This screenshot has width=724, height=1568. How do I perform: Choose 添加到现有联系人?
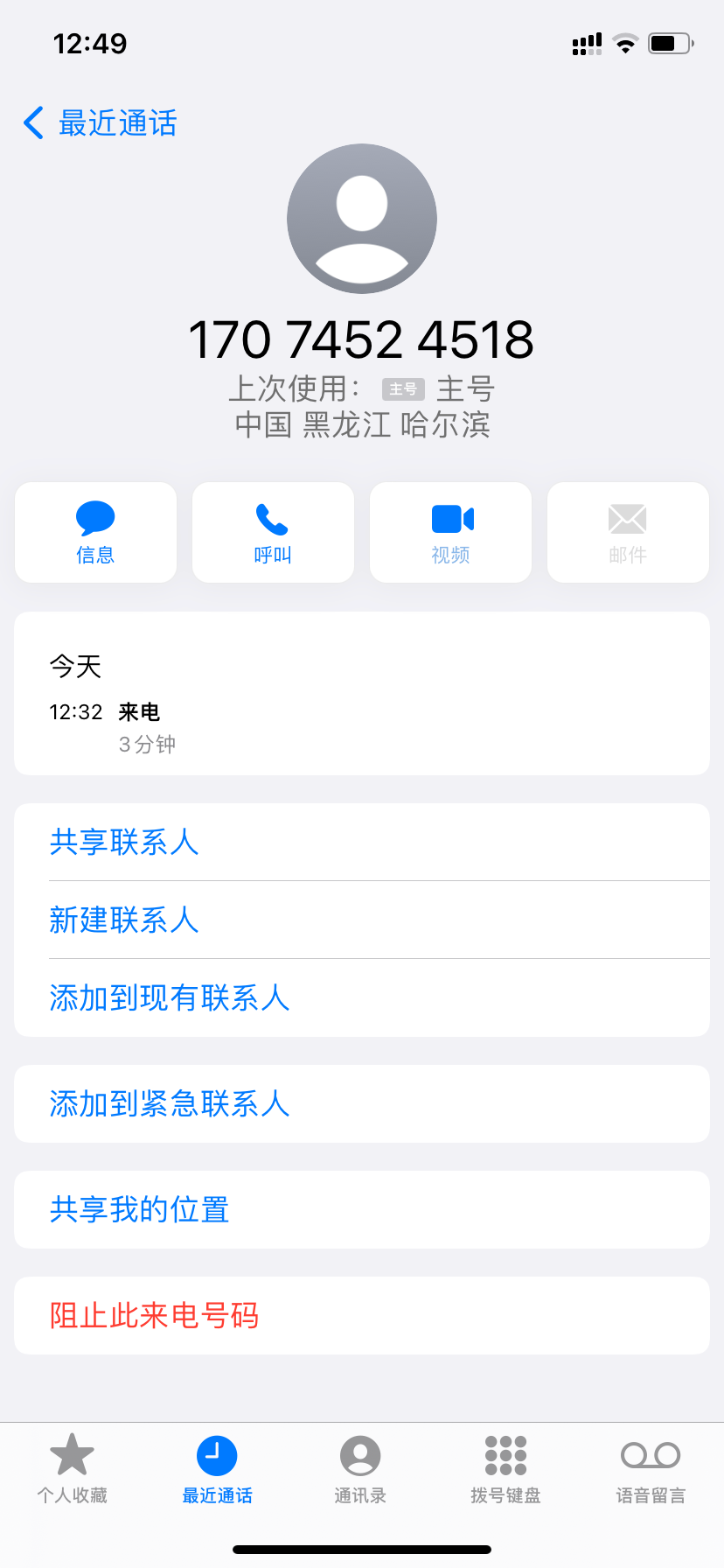click(169, 997)
